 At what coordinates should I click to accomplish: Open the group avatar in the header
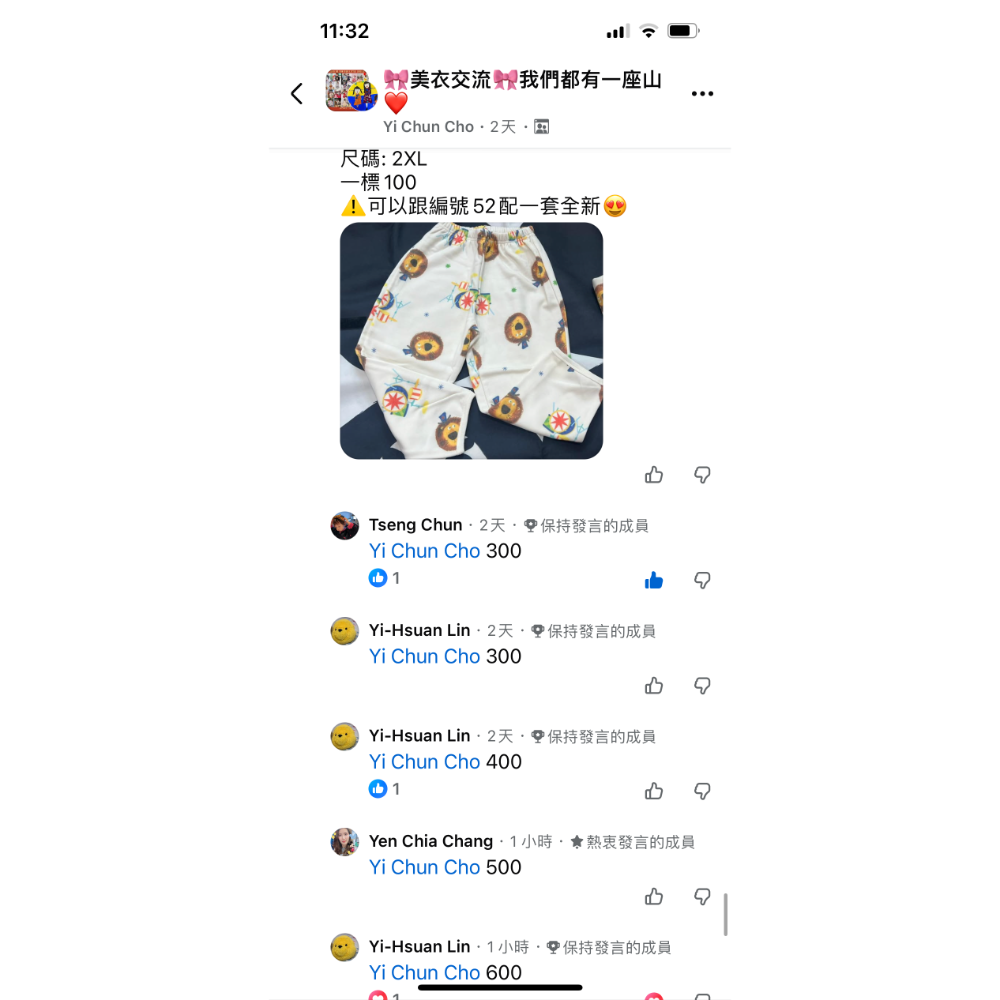[351, 91]
